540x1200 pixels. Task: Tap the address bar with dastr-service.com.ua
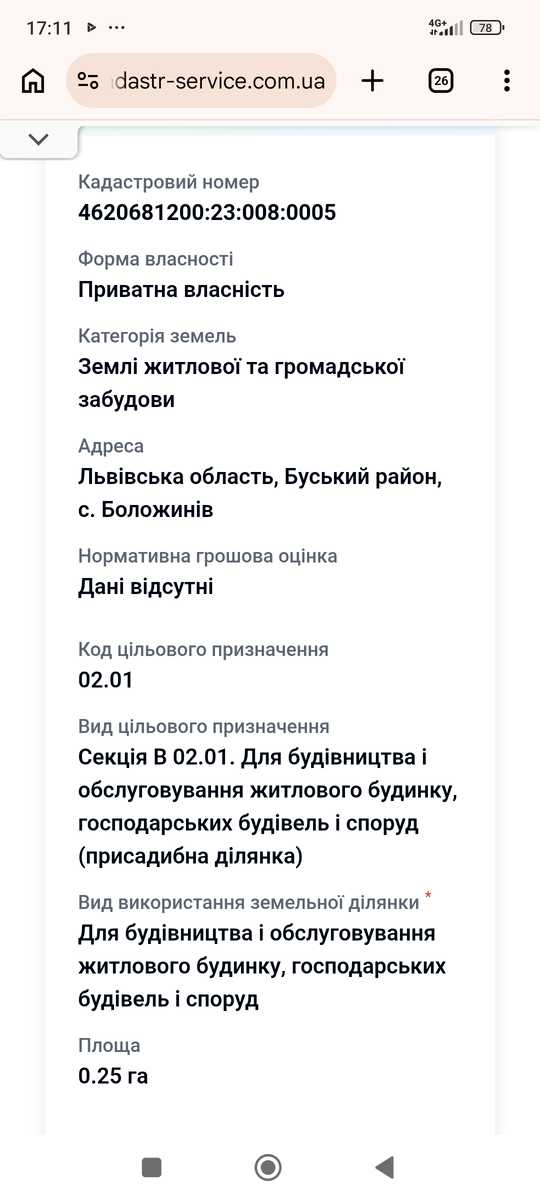(x=201, y=81)
